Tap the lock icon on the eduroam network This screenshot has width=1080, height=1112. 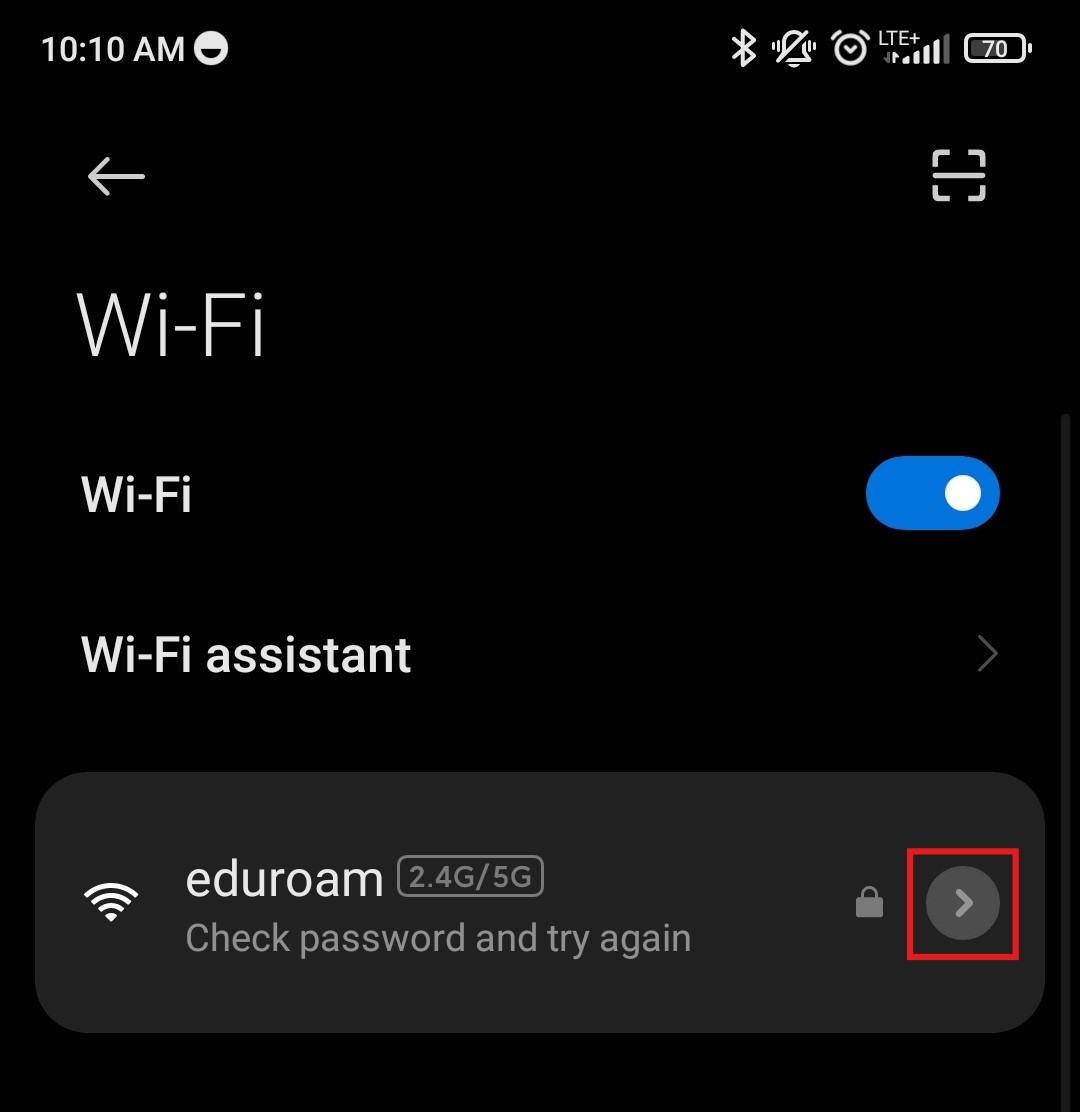point(869,901)
